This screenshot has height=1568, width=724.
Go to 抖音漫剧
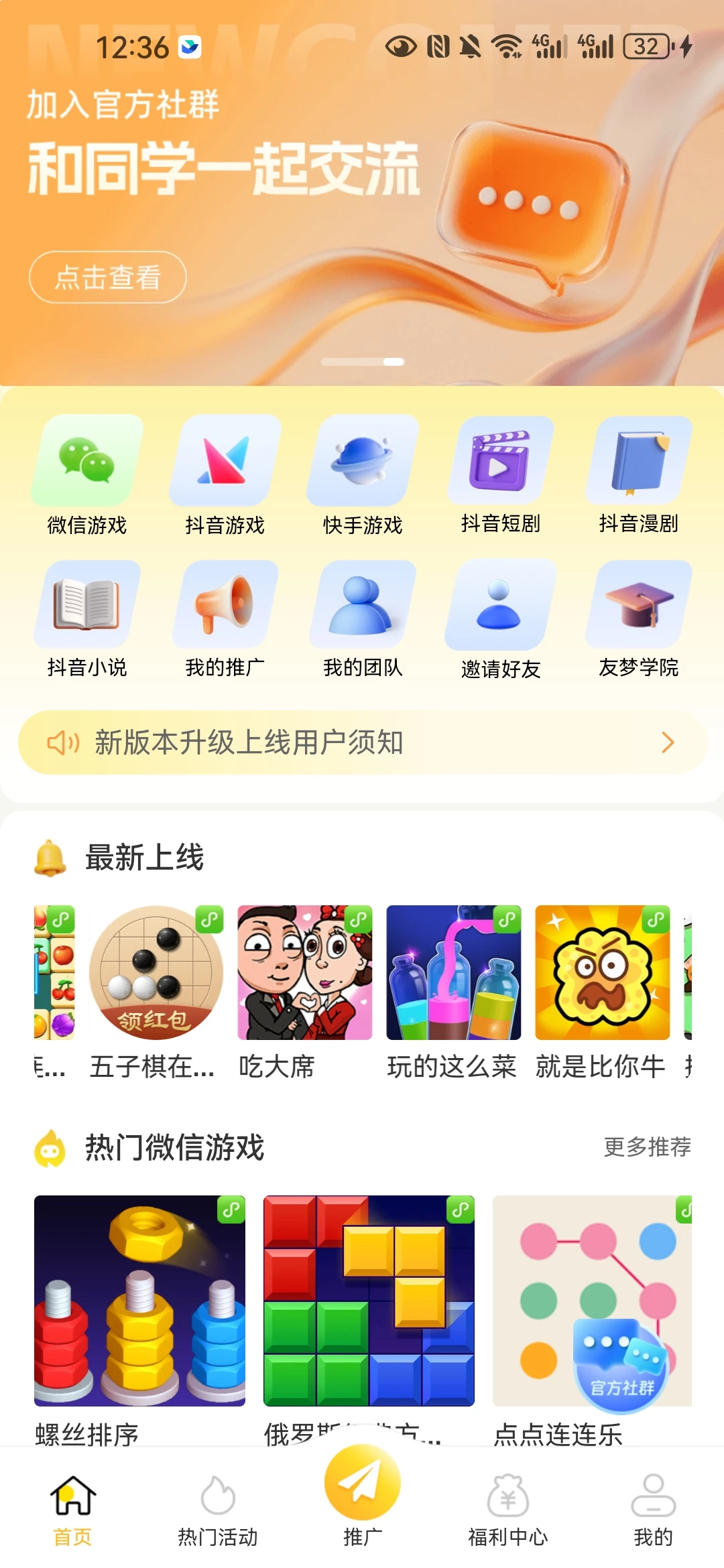click(639, 475)
